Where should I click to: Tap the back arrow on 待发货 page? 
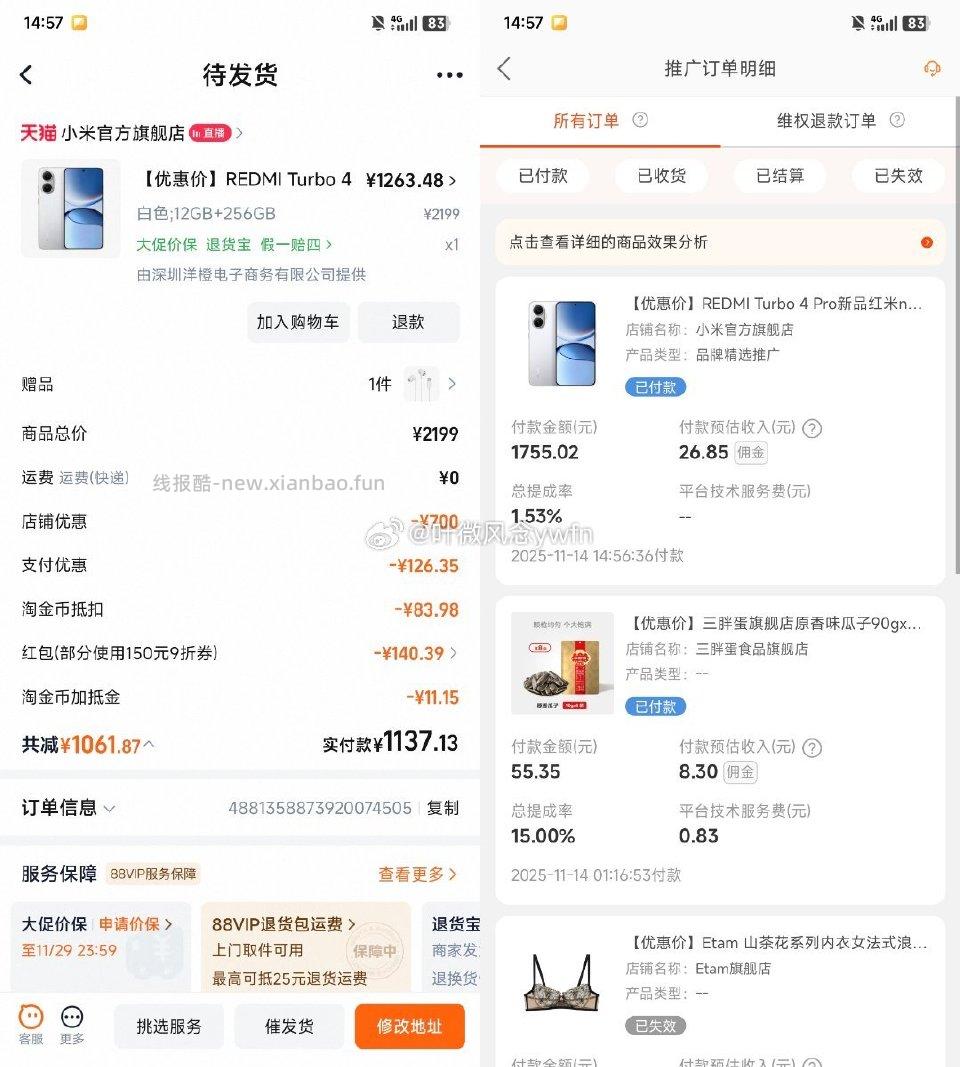point(26,75)
